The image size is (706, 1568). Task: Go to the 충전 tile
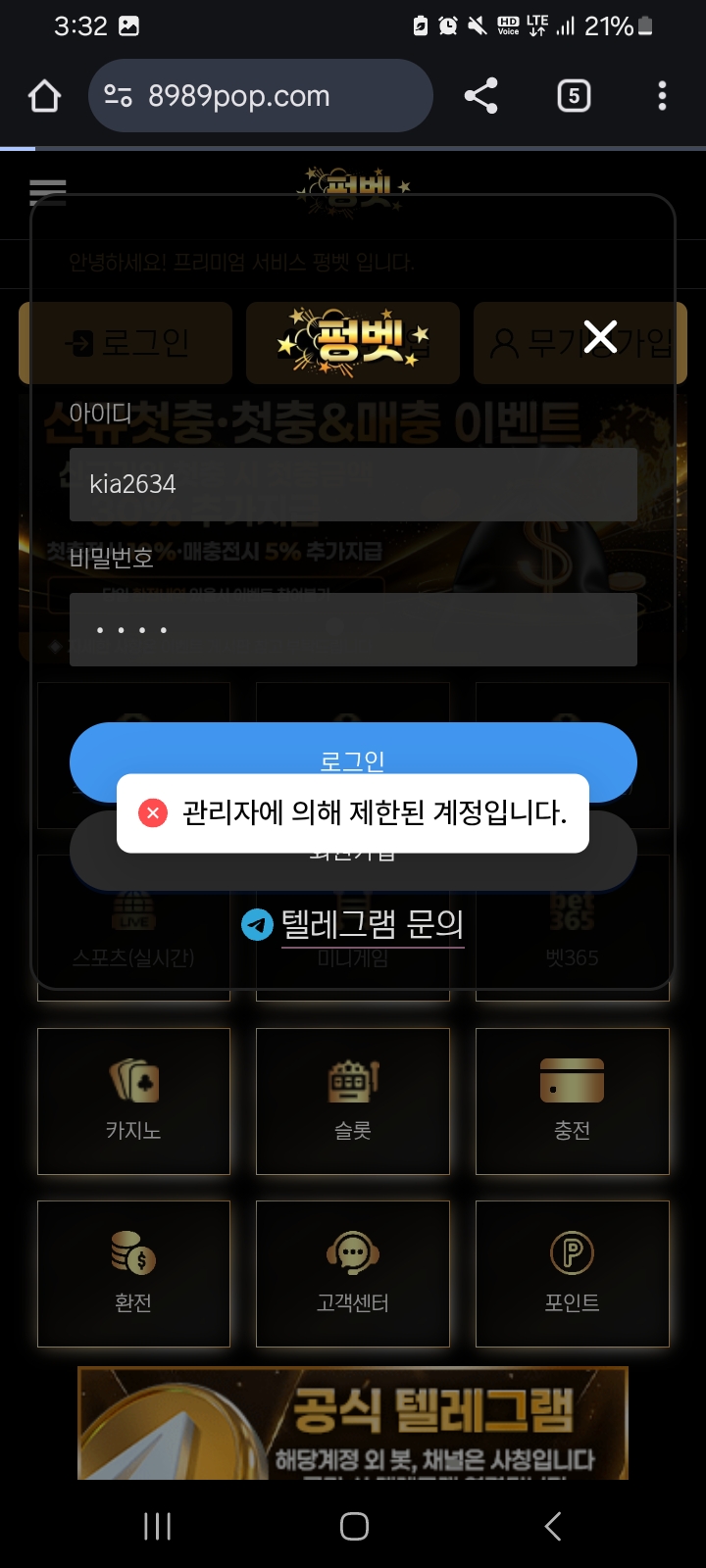tap(572, 1101)
